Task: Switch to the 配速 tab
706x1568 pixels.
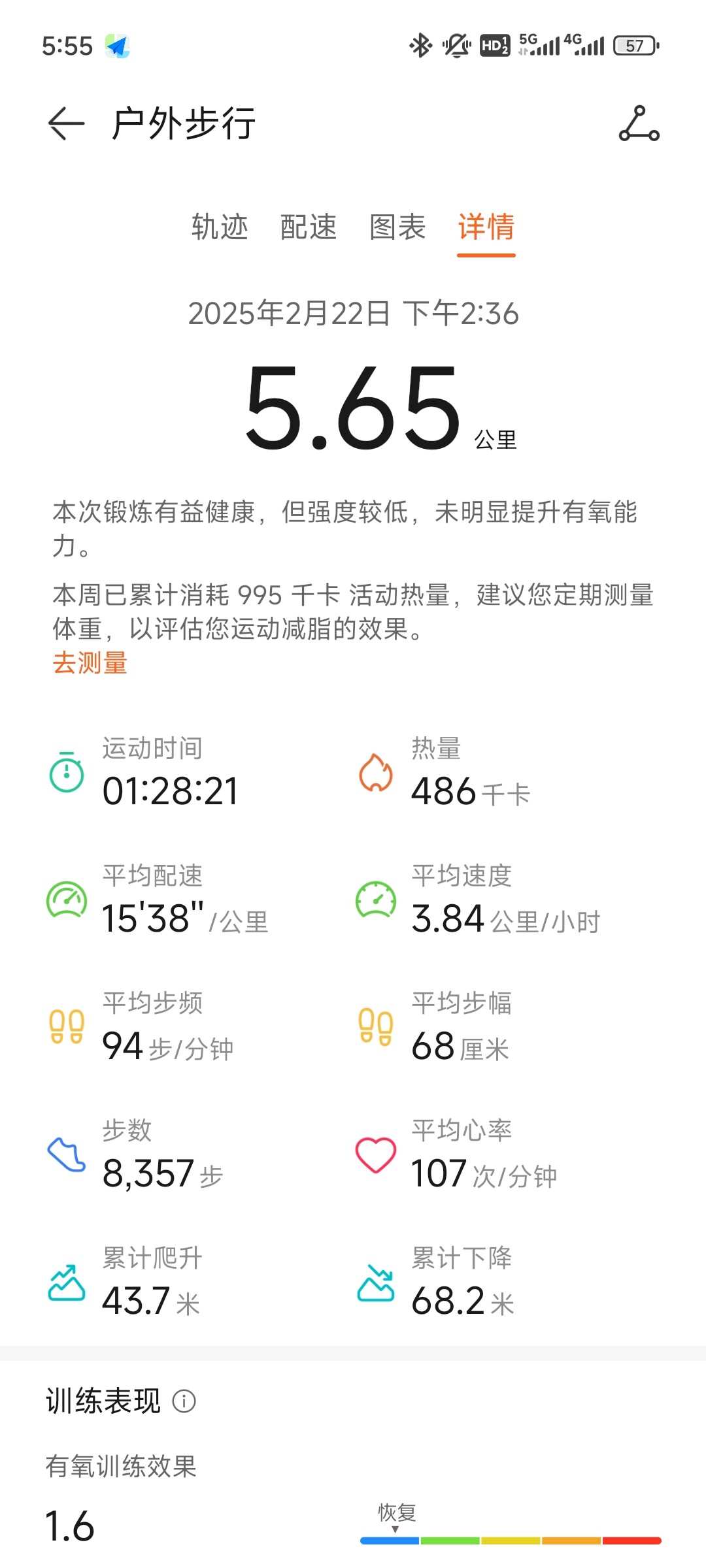Action: click(309, 227)
